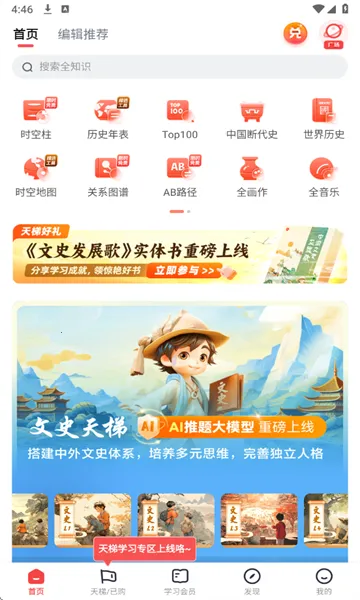Image resolution: width=360 pixels, height=600 pixels.
Task: Go to the 学习会员 tab
Action: (x=180, y=582)
